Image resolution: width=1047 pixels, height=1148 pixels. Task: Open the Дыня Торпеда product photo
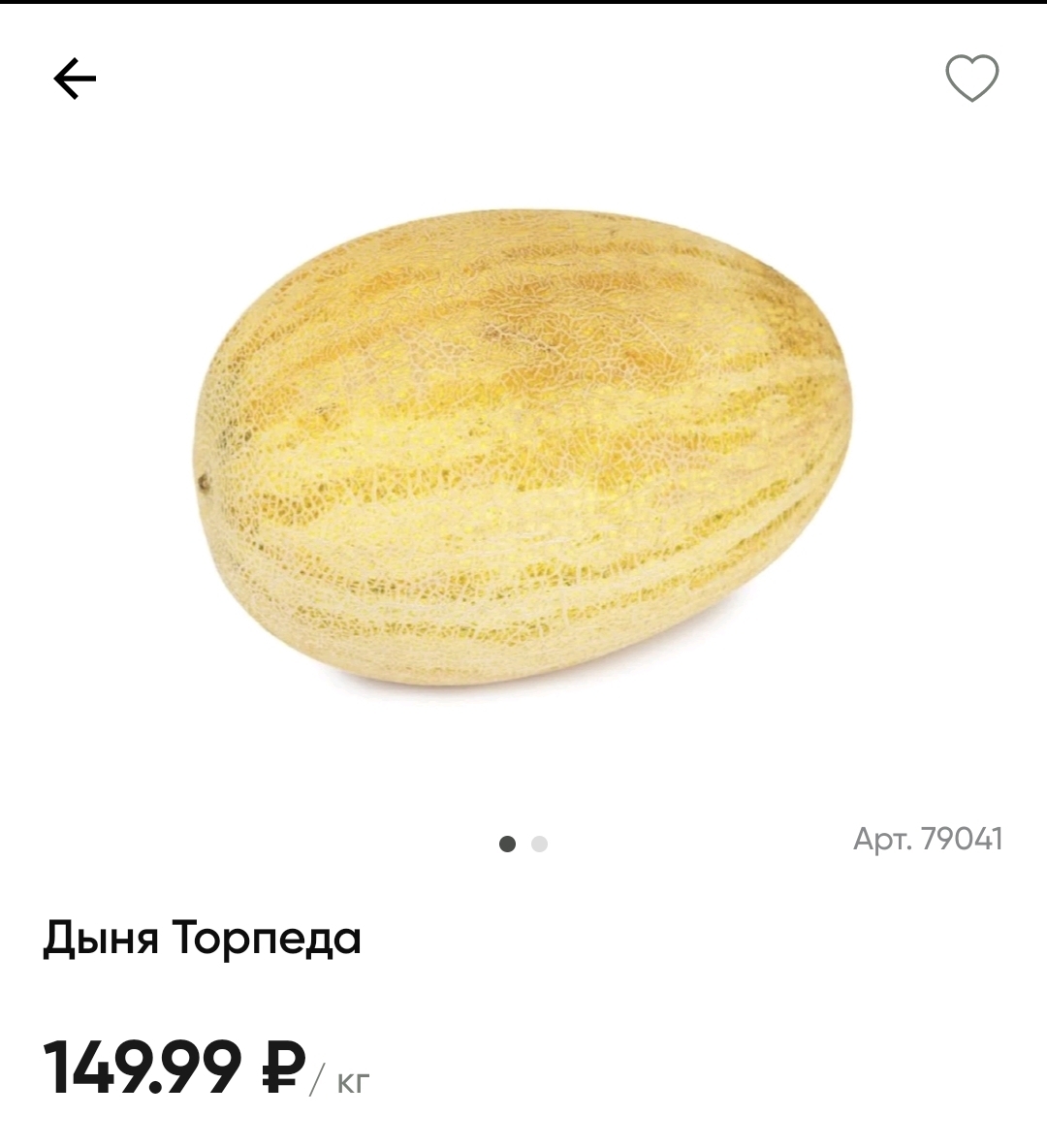pyautogui.click(x=523, y=446)
